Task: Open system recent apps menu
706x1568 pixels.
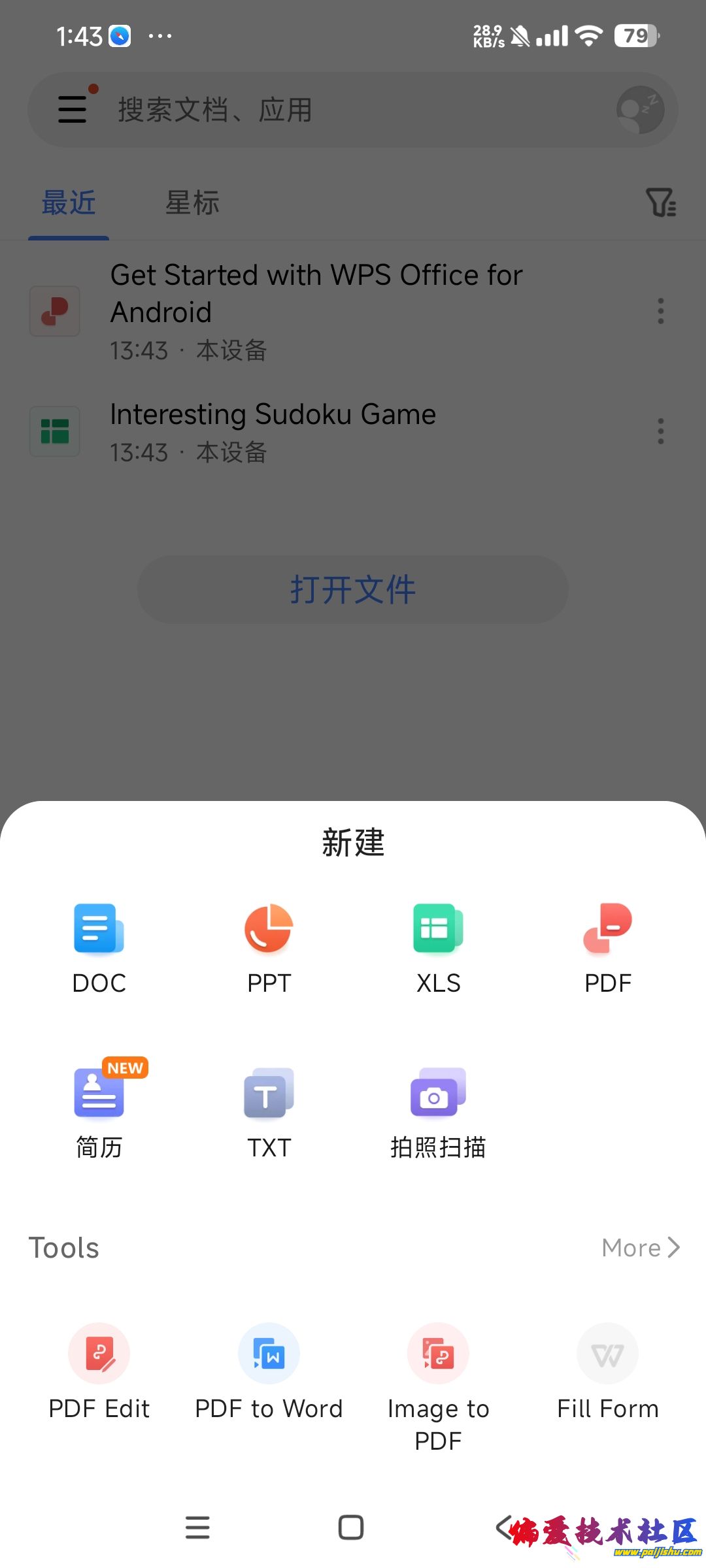Action: tap(197, 1527)
